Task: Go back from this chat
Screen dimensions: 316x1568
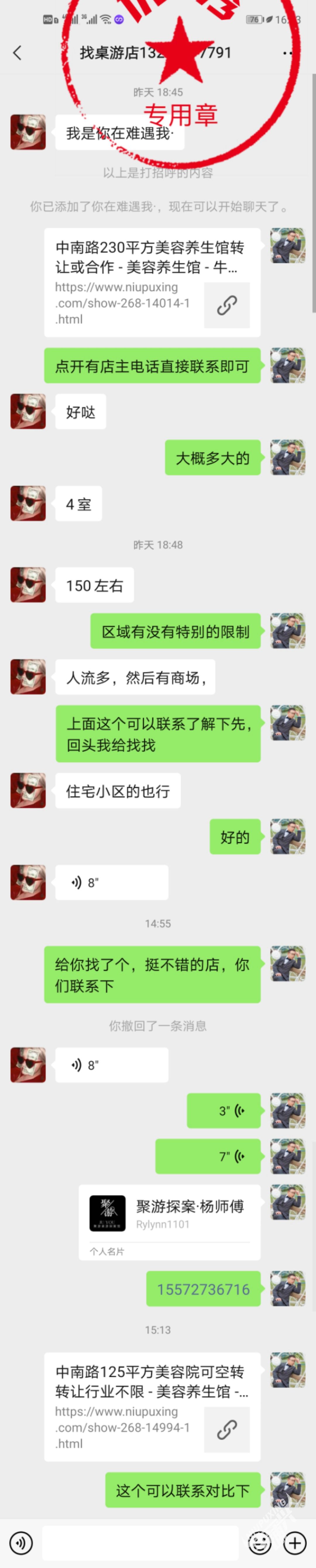Action: [17, 53]
